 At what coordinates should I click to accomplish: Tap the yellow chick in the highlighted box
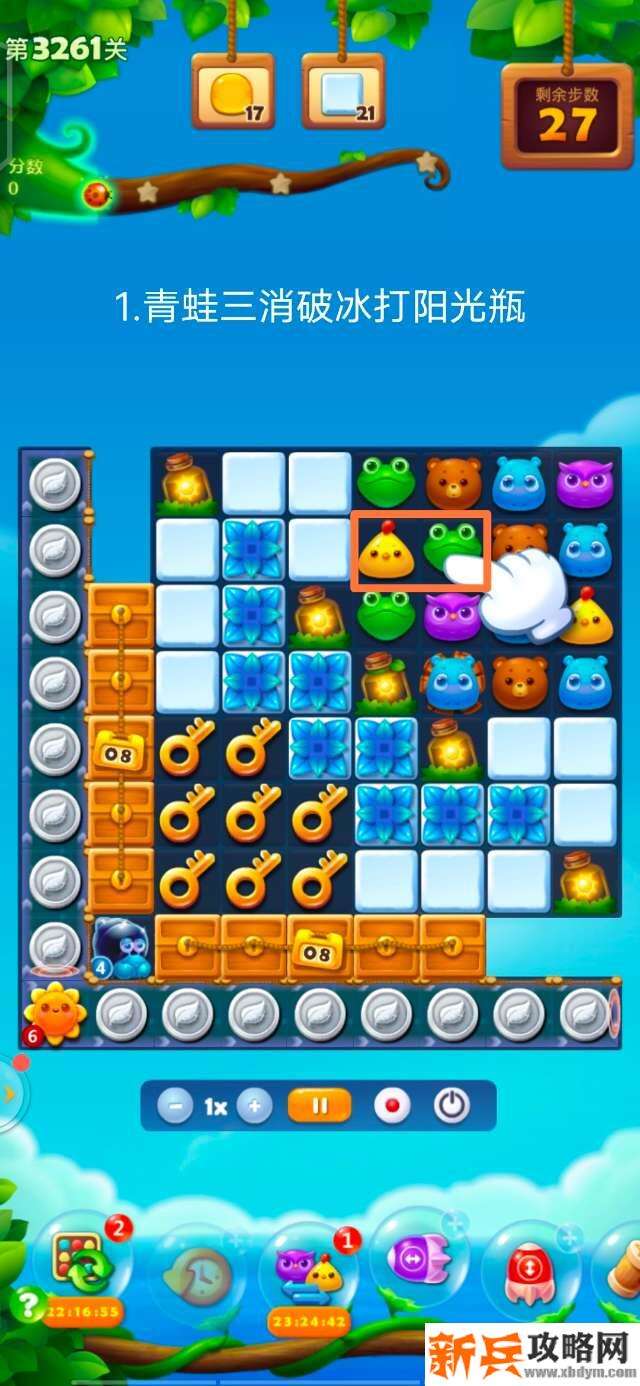(385, 549)
